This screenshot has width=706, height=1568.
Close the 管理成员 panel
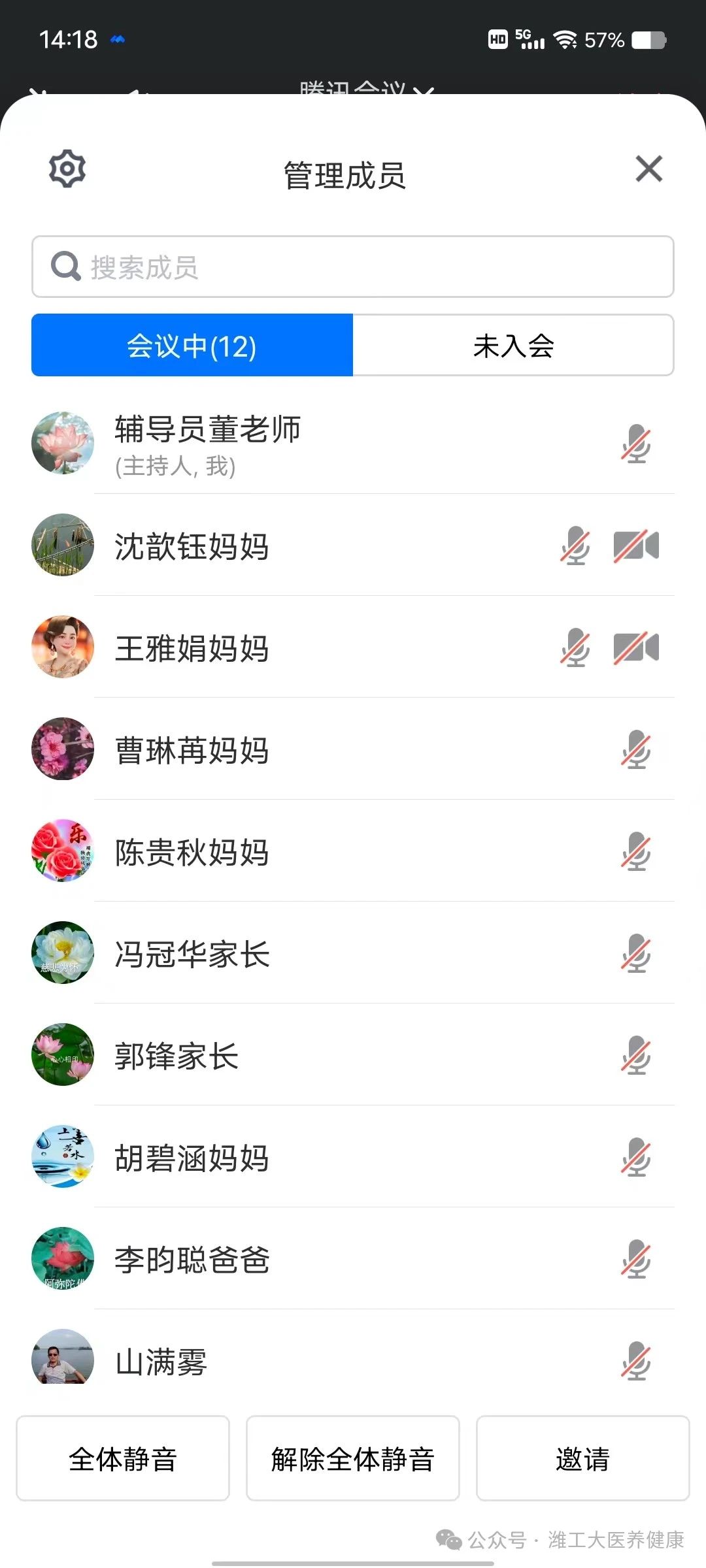648,169
